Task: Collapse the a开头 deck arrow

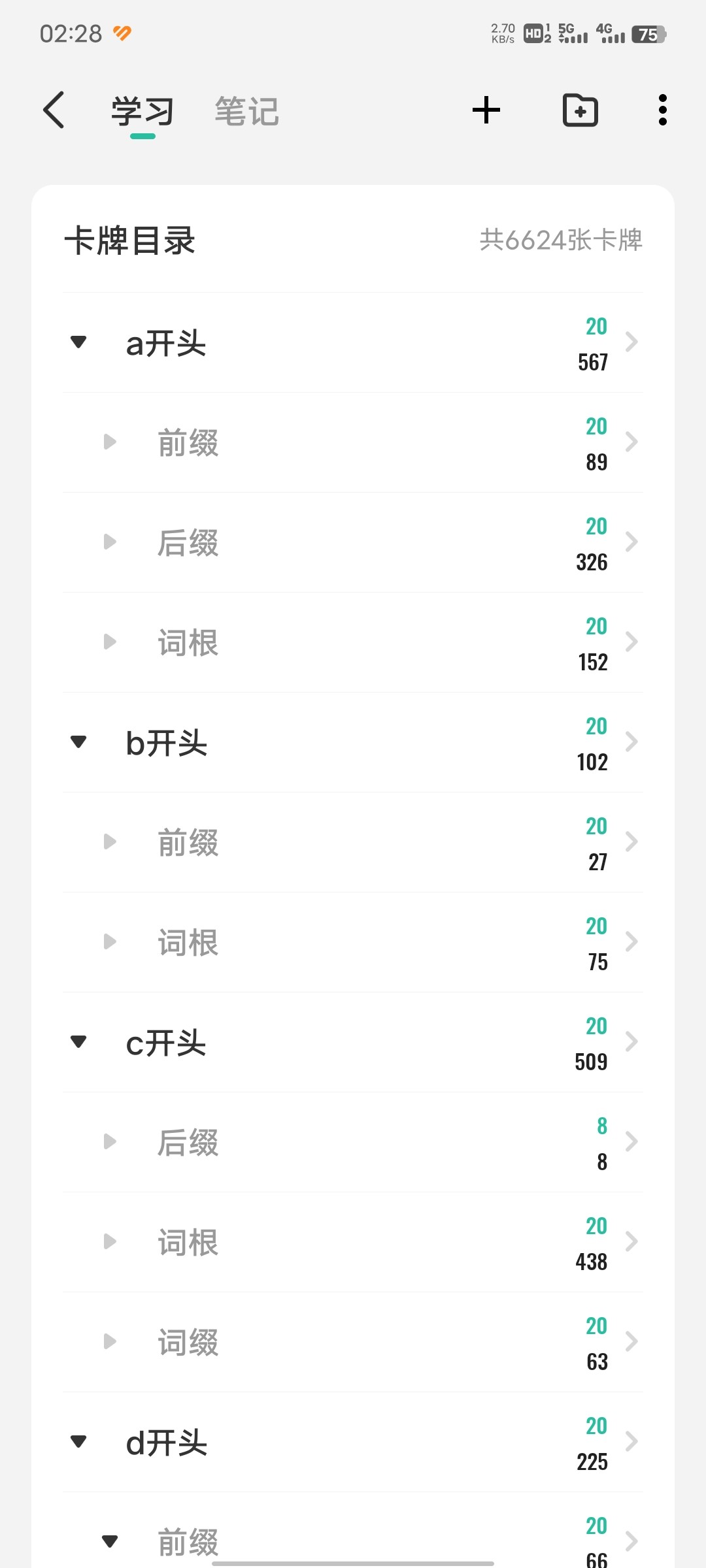Action: (78, 342)
